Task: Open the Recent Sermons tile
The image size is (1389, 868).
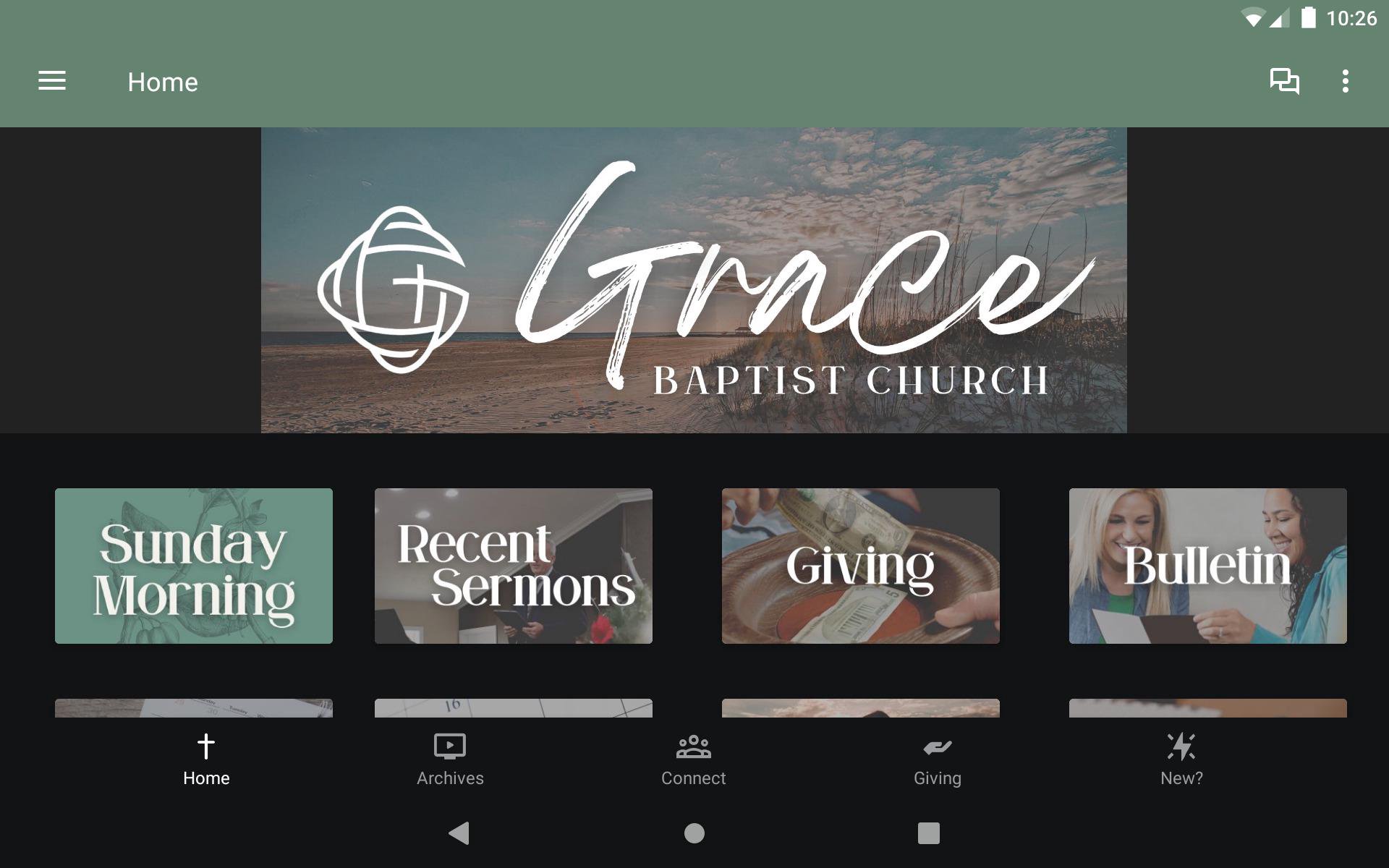Action: pyautogui.click(x=514, y=566)
